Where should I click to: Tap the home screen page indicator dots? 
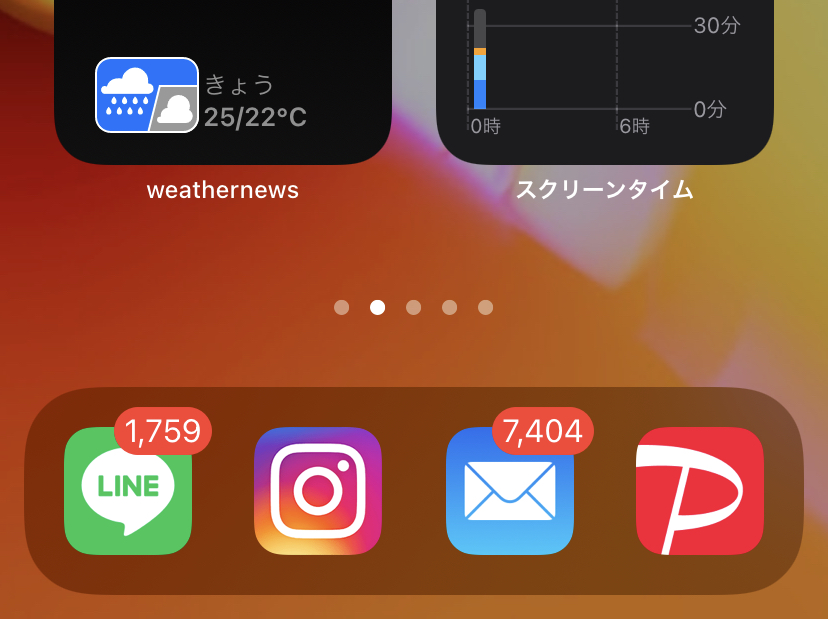(413, 308)
